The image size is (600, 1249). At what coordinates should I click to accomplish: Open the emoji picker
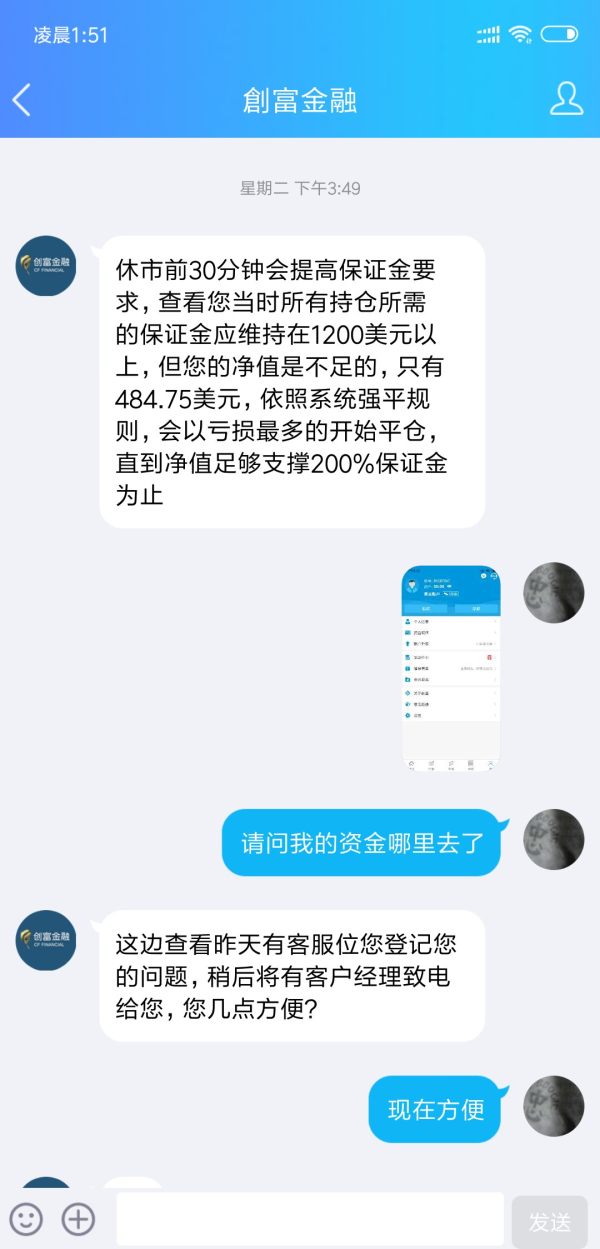coord(27,1219)
